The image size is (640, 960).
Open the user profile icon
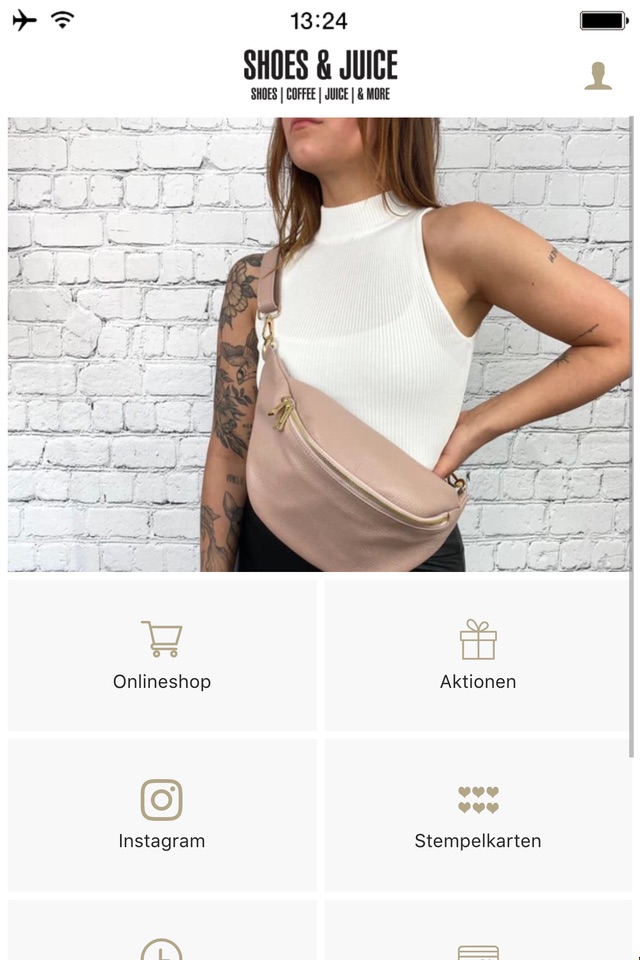(x=598, y=76)
